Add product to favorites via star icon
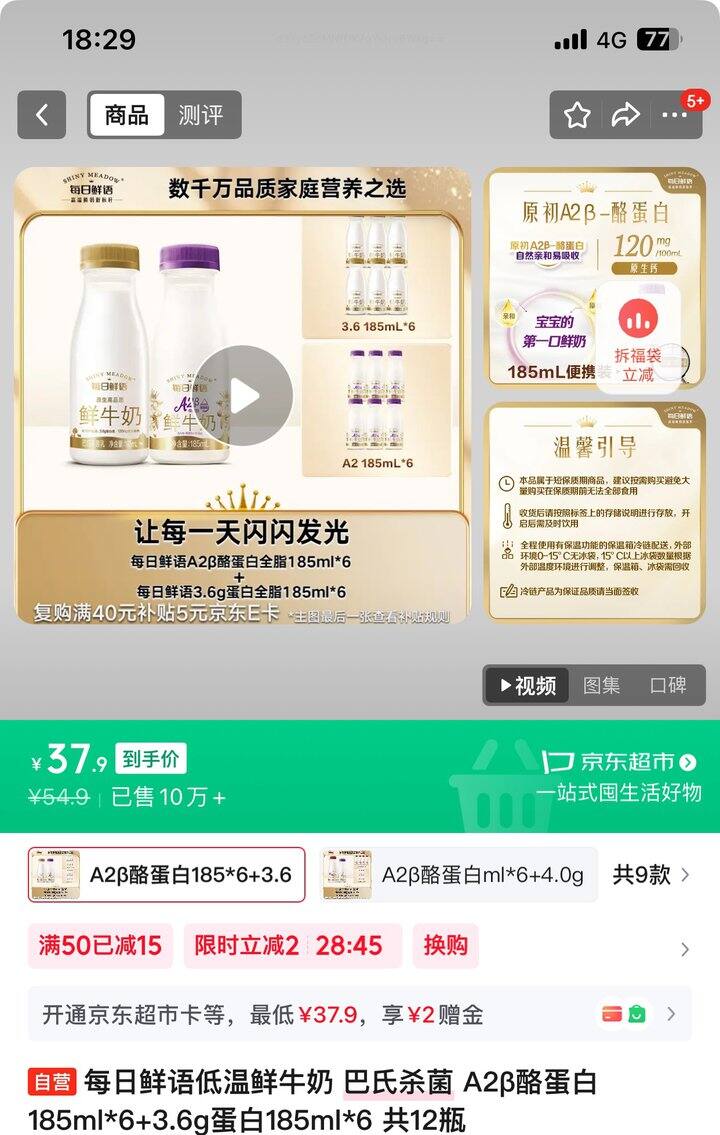 (575, 113)
